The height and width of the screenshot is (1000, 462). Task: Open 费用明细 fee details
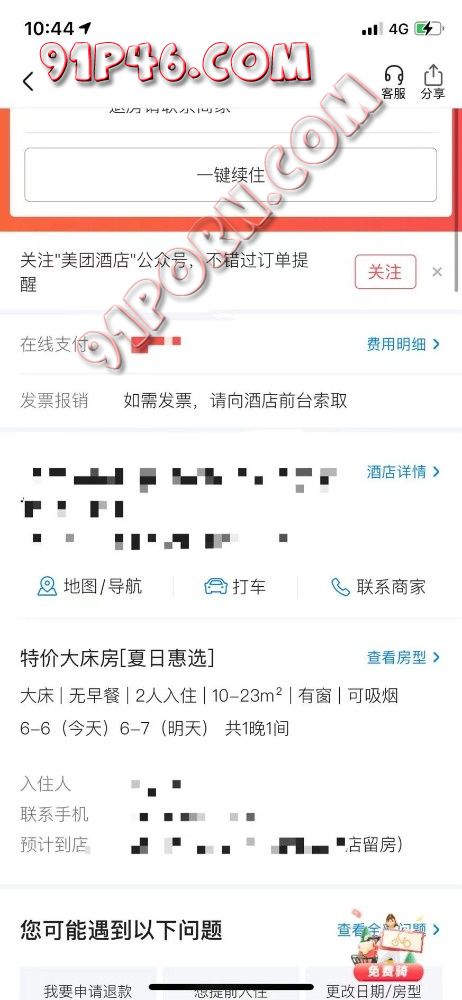(403, 344)
